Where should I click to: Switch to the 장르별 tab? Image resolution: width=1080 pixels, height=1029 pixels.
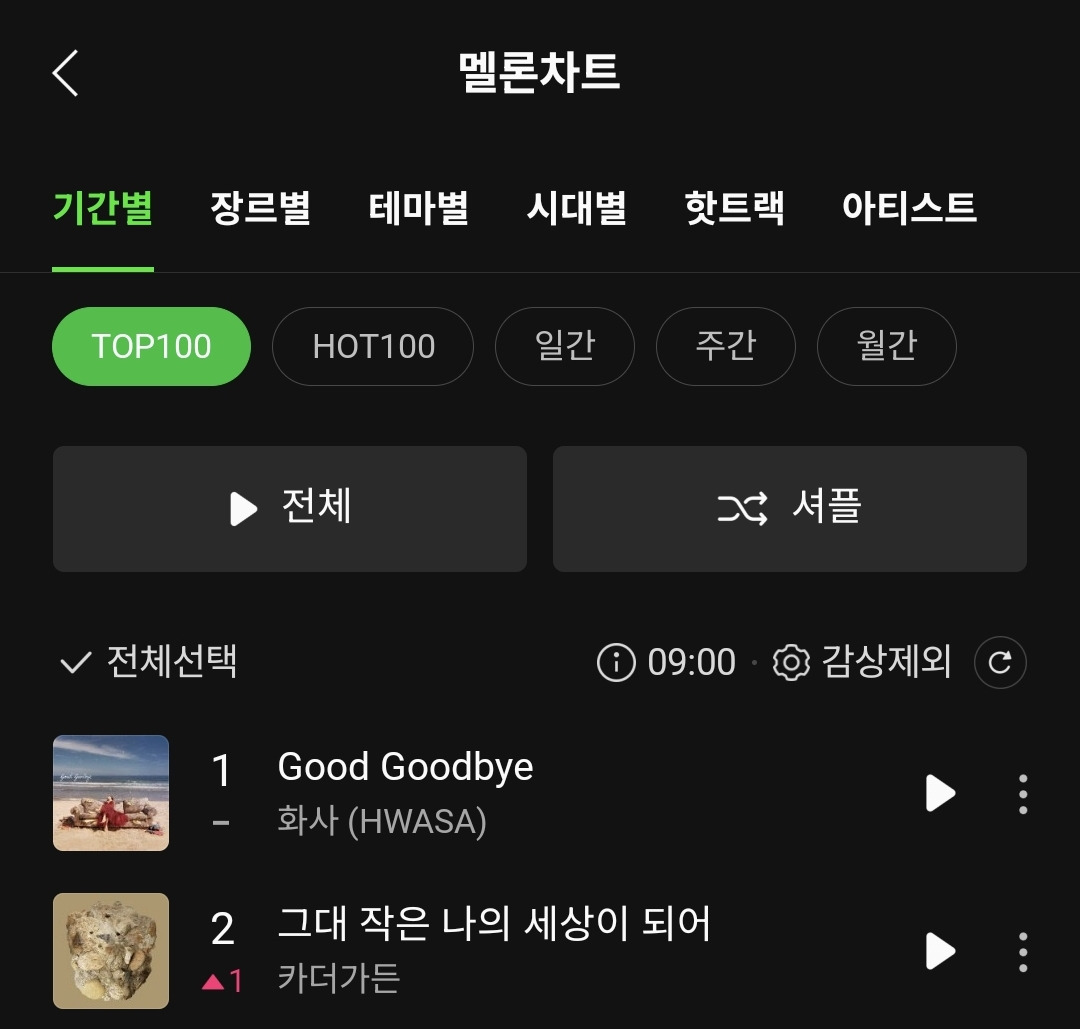click(x=260, y=208)
